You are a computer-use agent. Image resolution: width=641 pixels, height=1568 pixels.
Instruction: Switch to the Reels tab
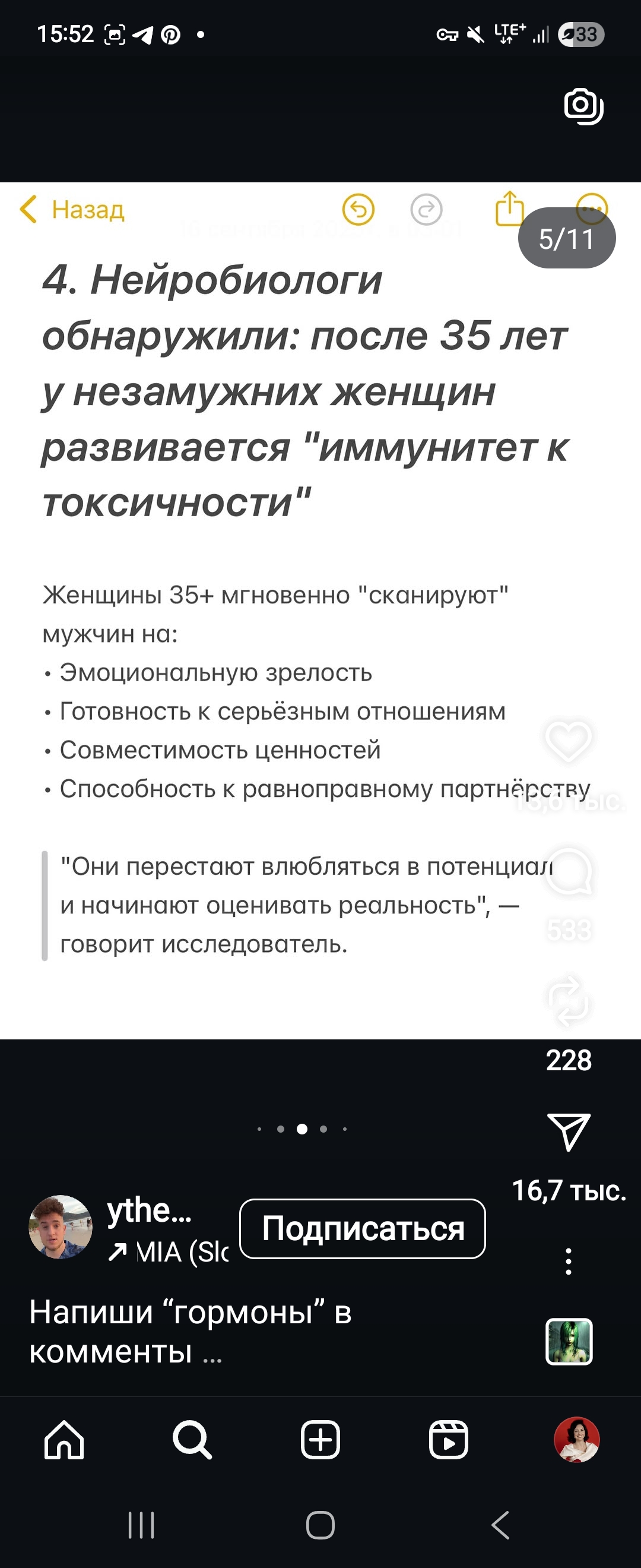[448, 1440]
